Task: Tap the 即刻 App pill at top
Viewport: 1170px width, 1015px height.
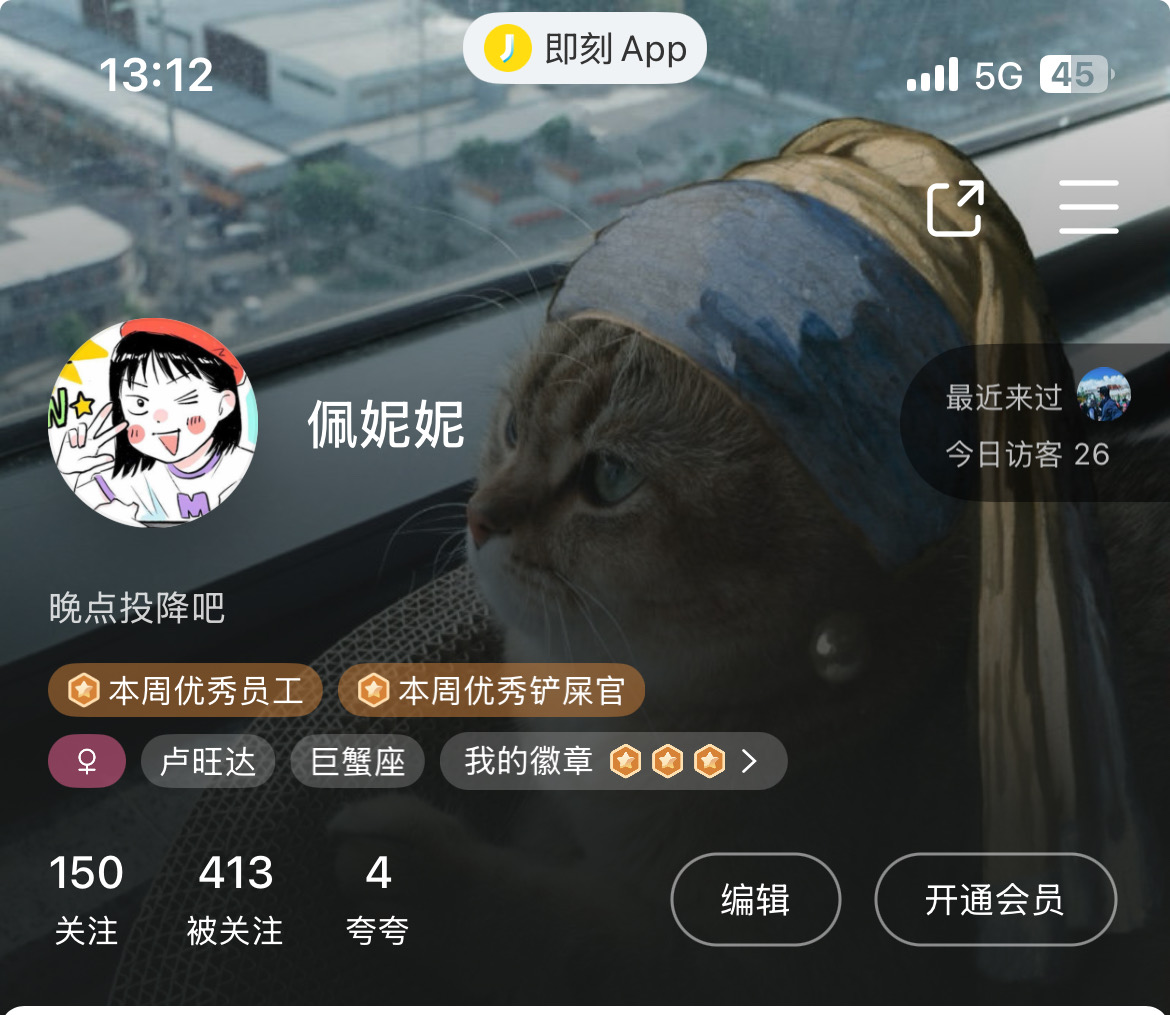Action: [x=585, y=49]
